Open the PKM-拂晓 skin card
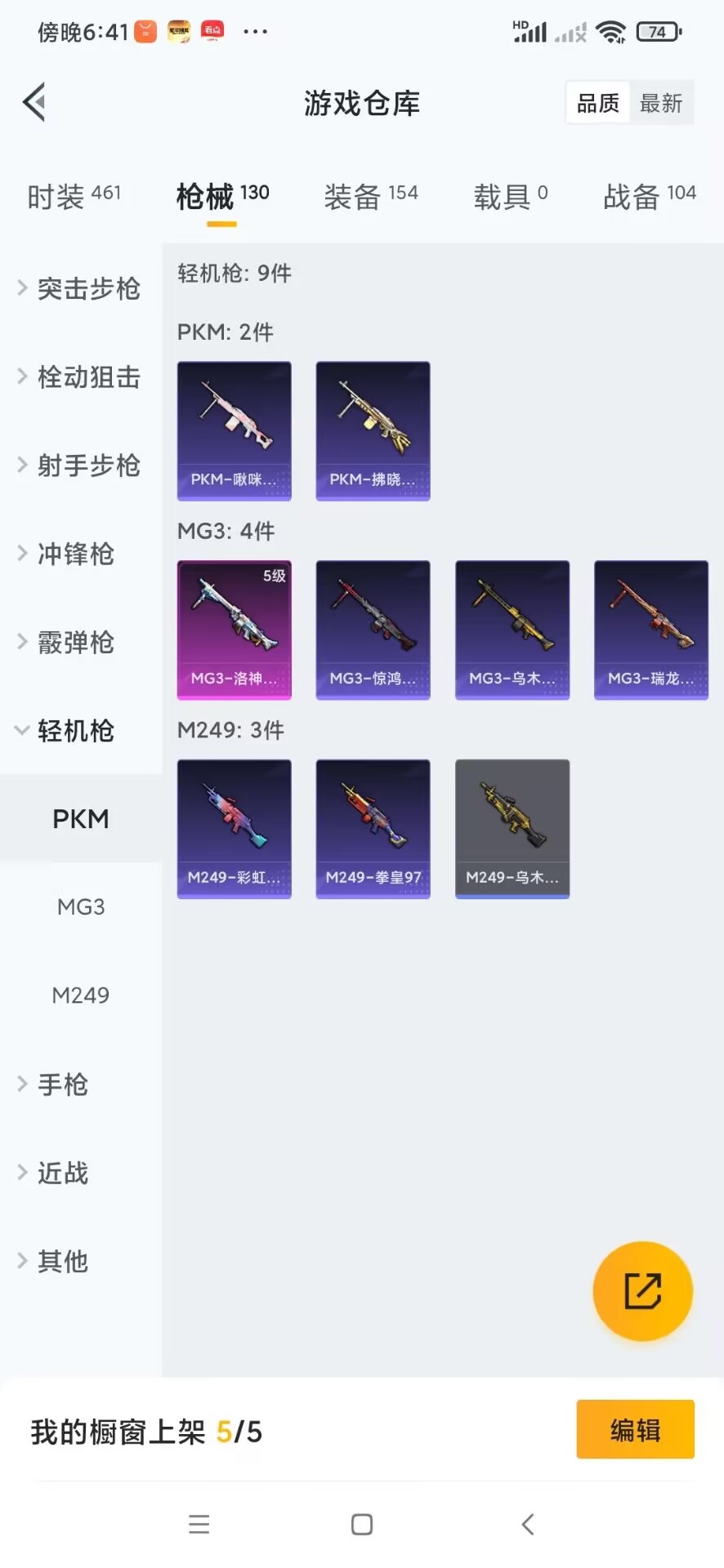The height and width of the screenshot is (1568, 724). (373, 430)
